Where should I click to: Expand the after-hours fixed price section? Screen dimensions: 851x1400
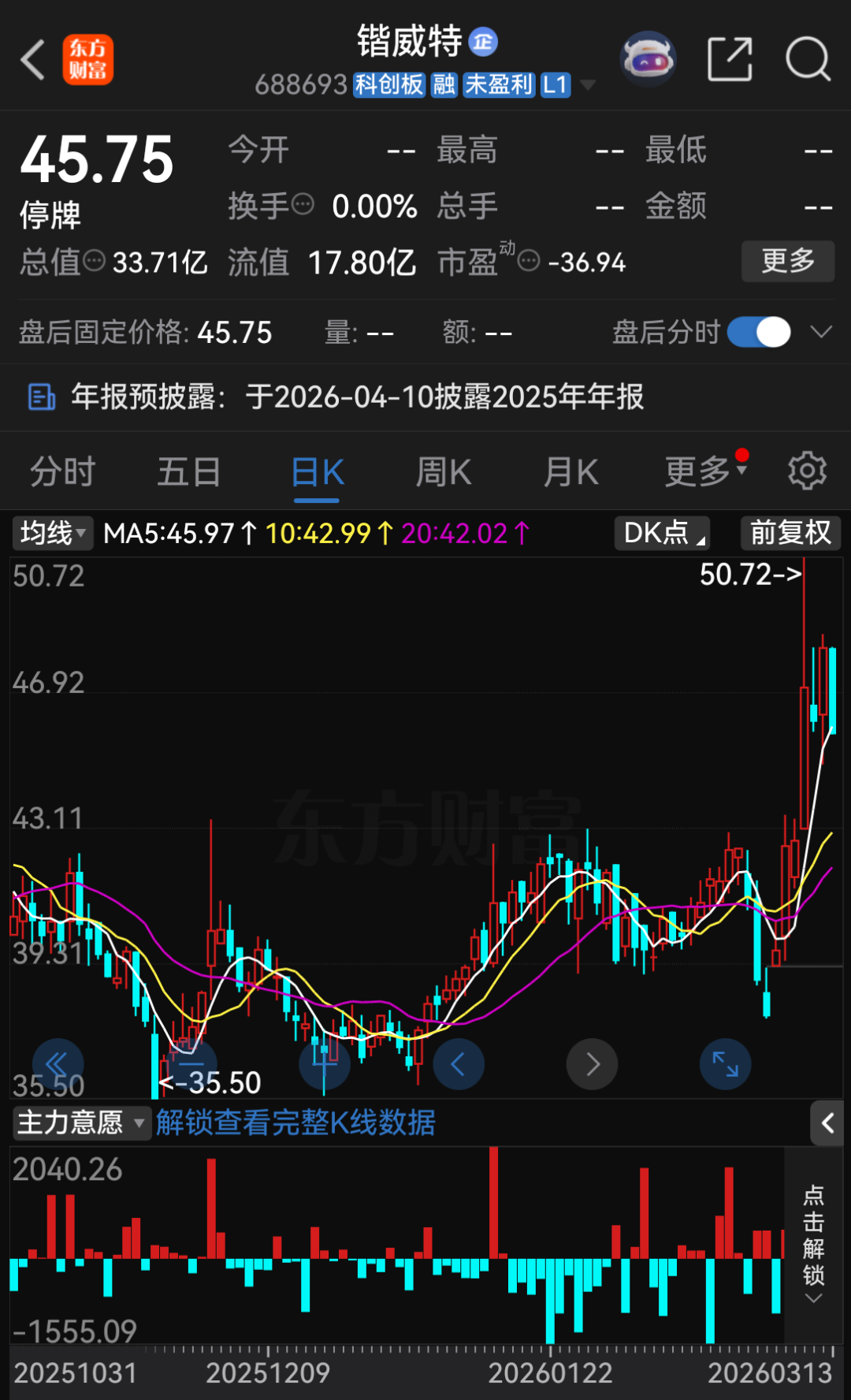pos(821,332)
